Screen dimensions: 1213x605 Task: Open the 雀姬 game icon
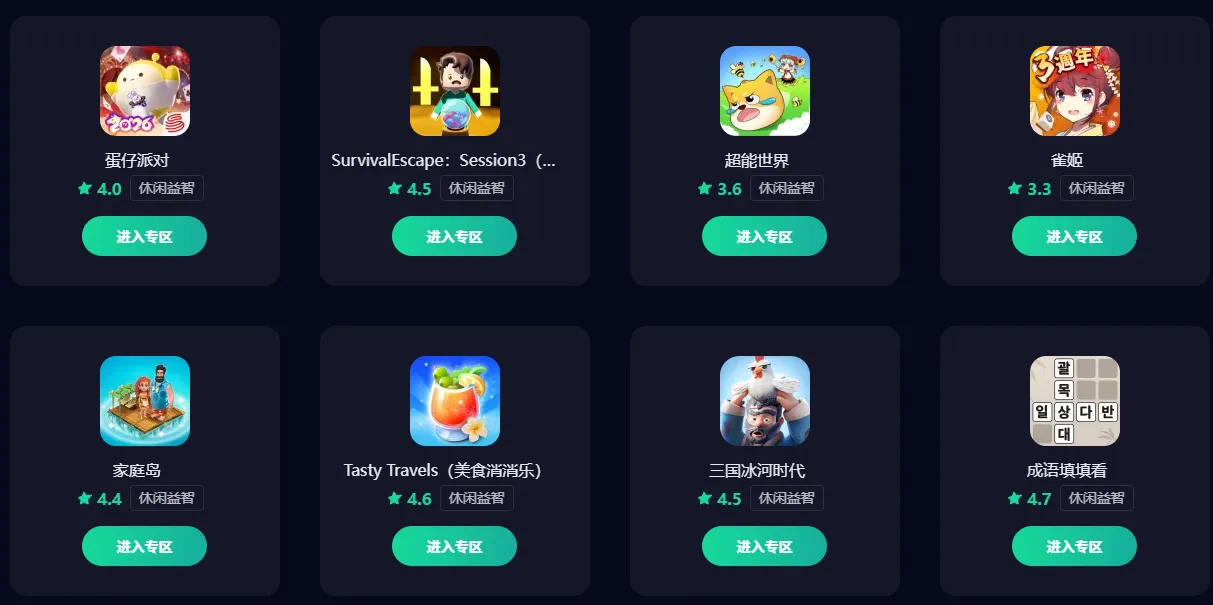coord(1075,91)
